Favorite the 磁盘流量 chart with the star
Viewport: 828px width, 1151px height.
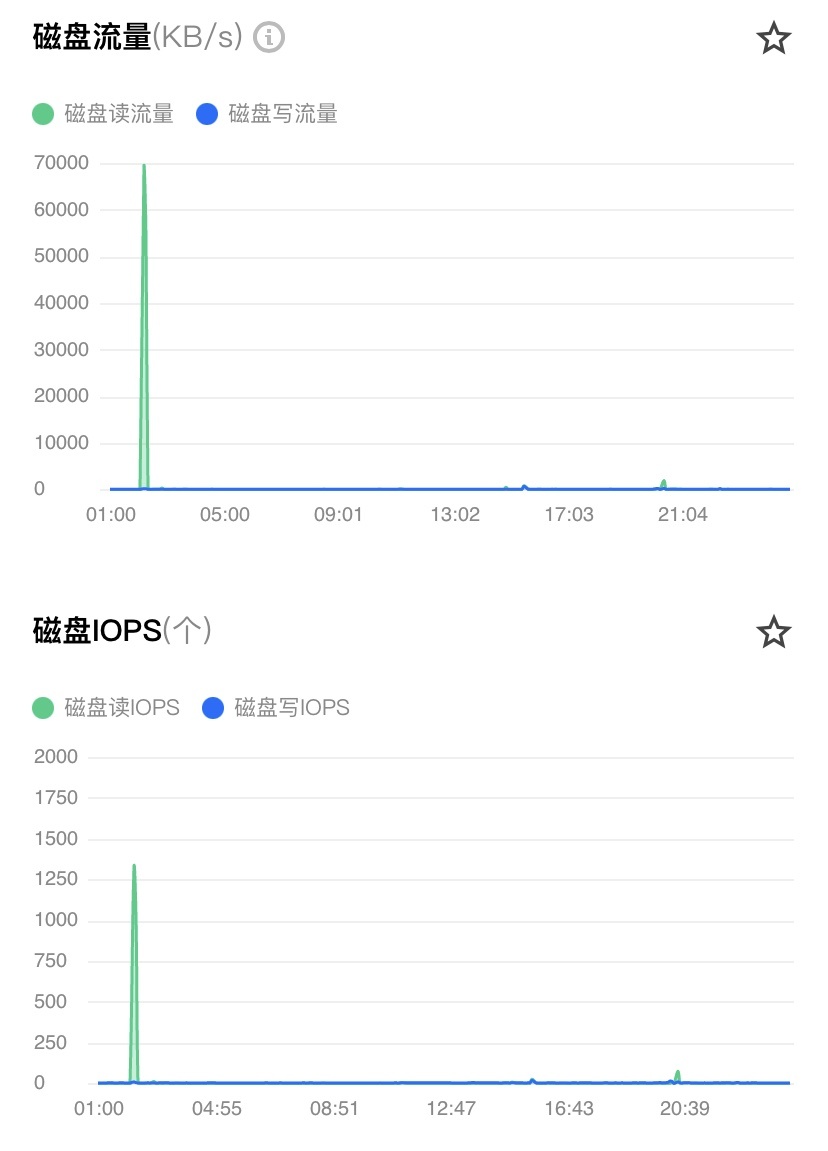coord(773,39)
